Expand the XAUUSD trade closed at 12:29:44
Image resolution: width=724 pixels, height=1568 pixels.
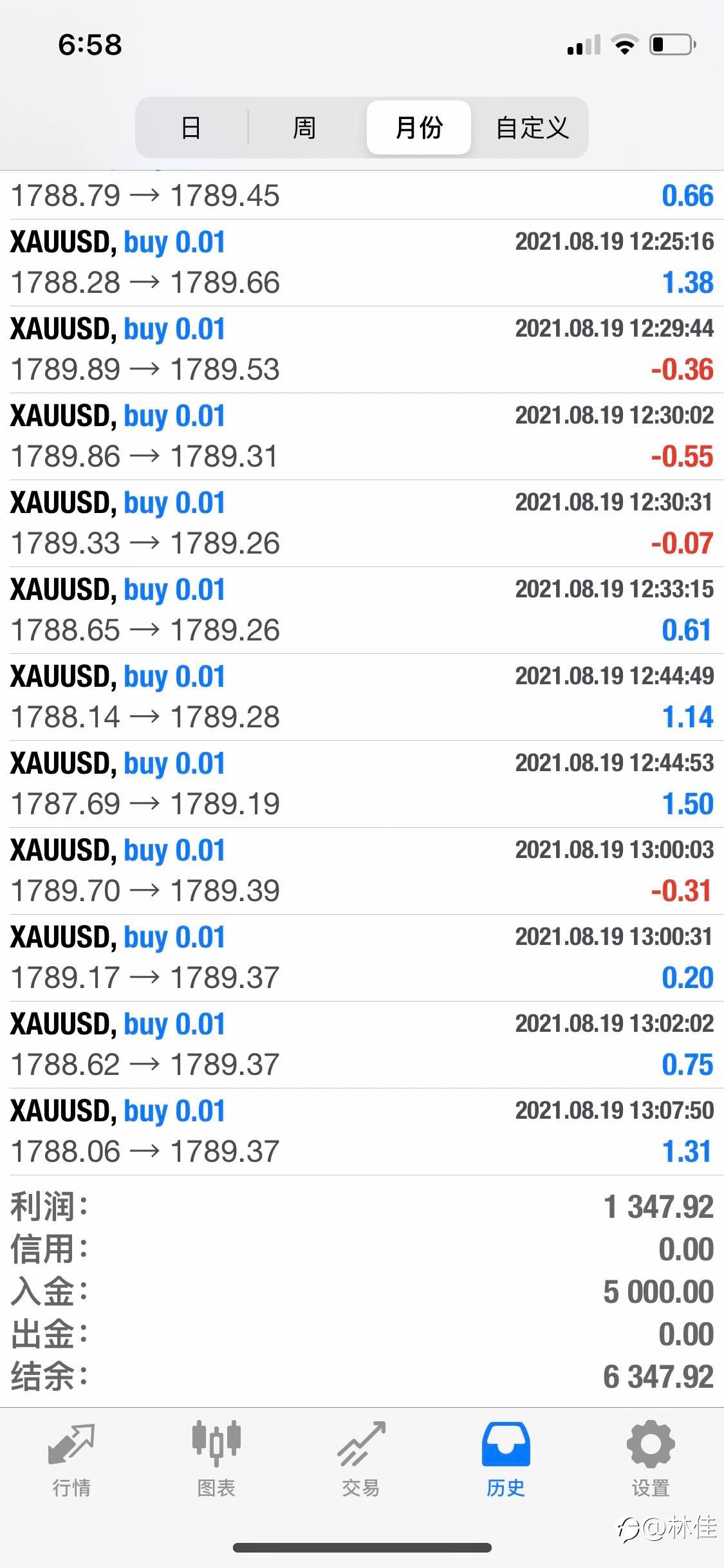click(x=362, y=350)
